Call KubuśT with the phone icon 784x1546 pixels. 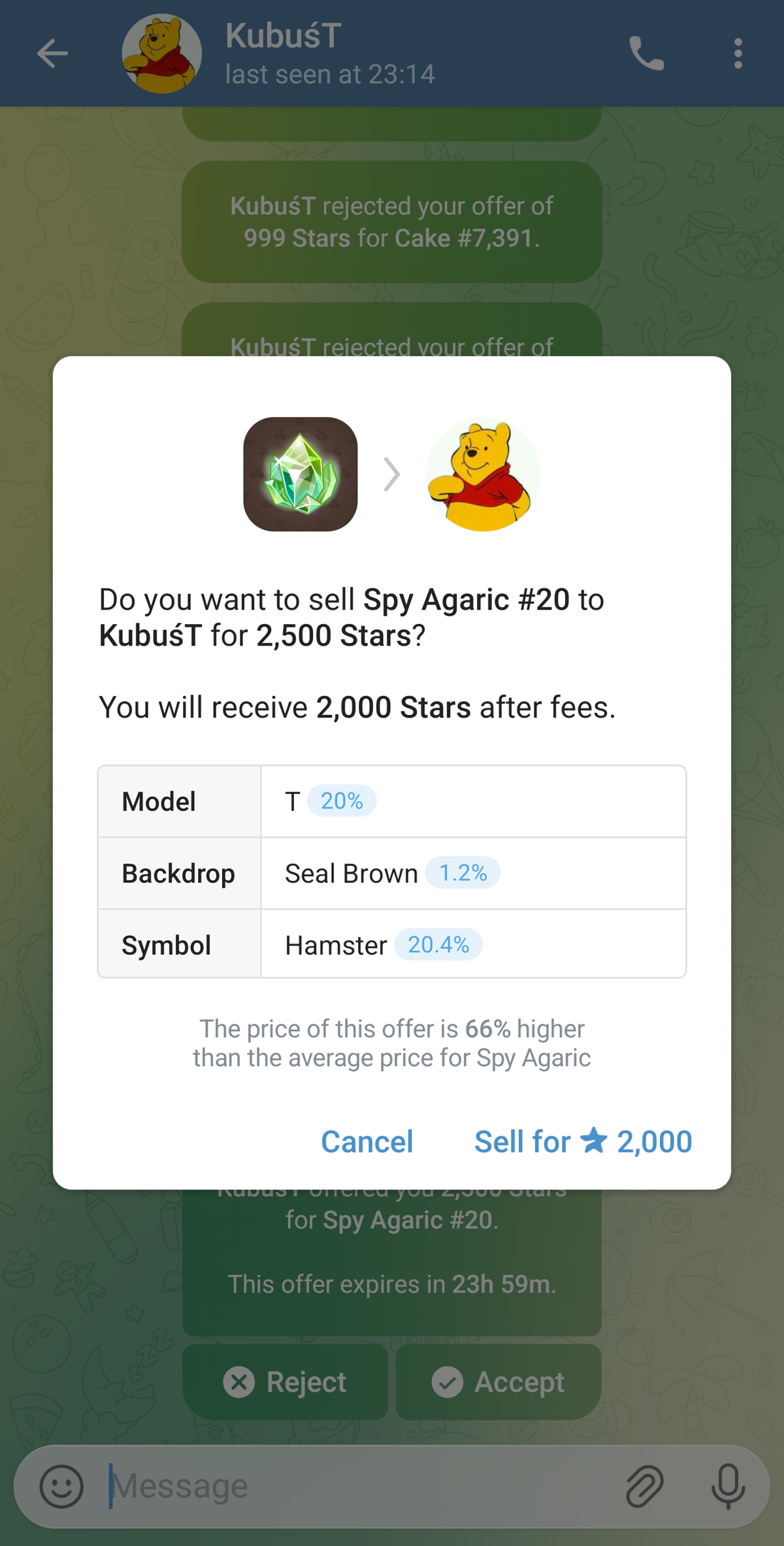[646, 54]
